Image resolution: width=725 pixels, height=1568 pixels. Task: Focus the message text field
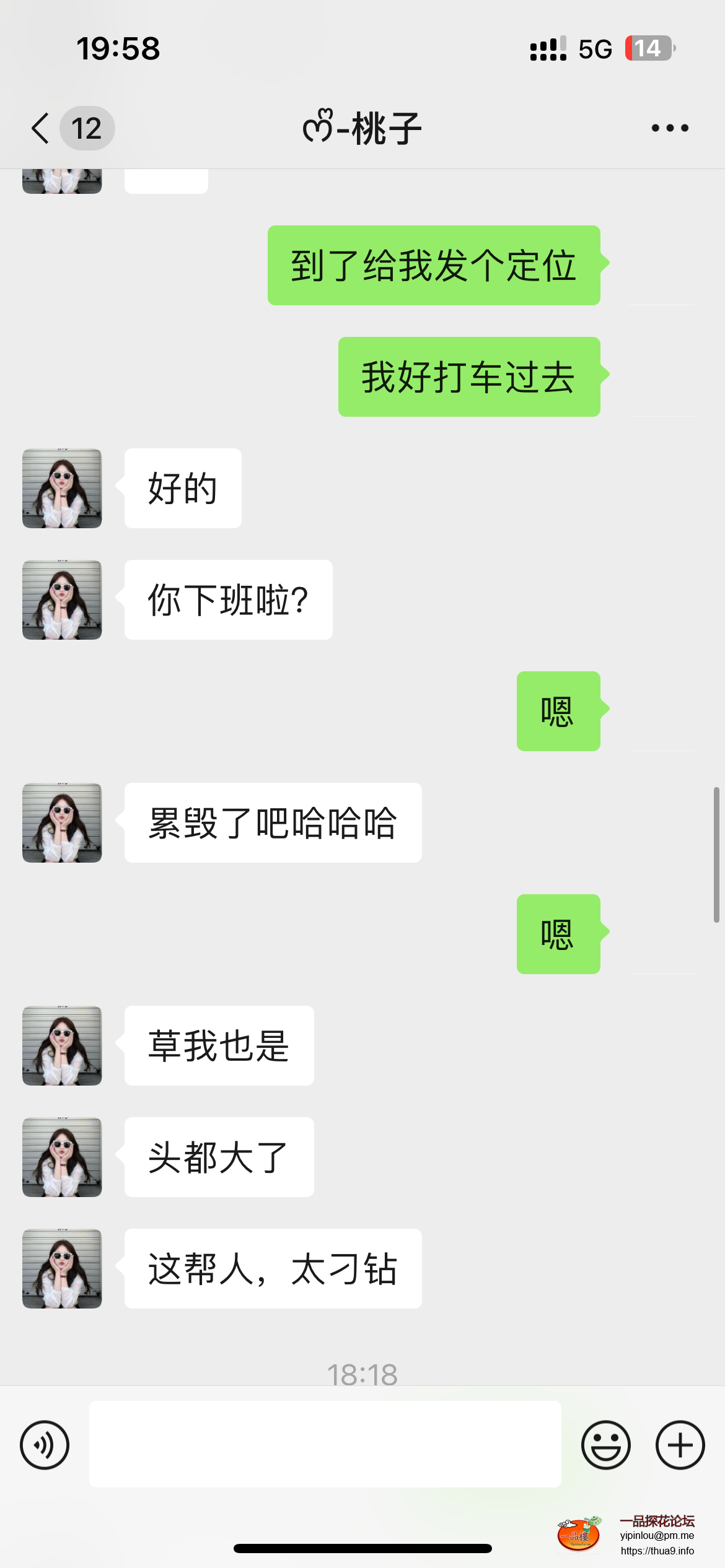(325, 1444)
